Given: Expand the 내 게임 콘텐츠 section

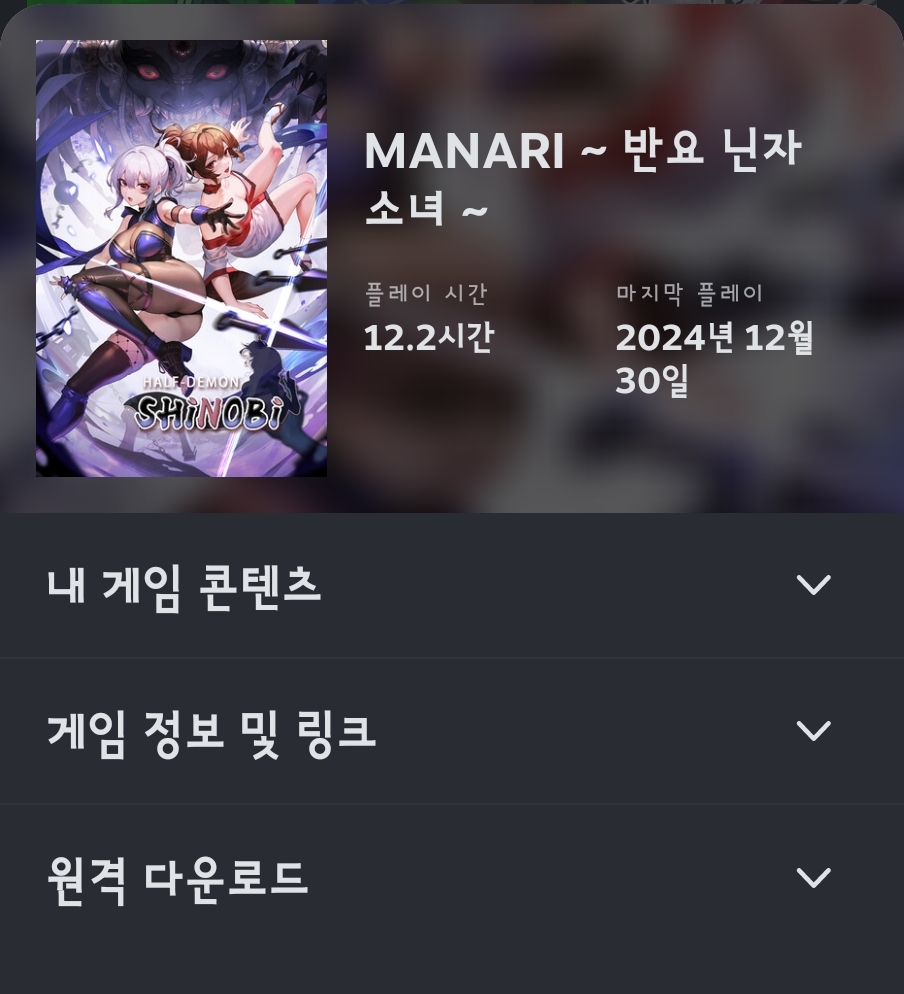Looking at the screenshot, I should pos(812,585).
